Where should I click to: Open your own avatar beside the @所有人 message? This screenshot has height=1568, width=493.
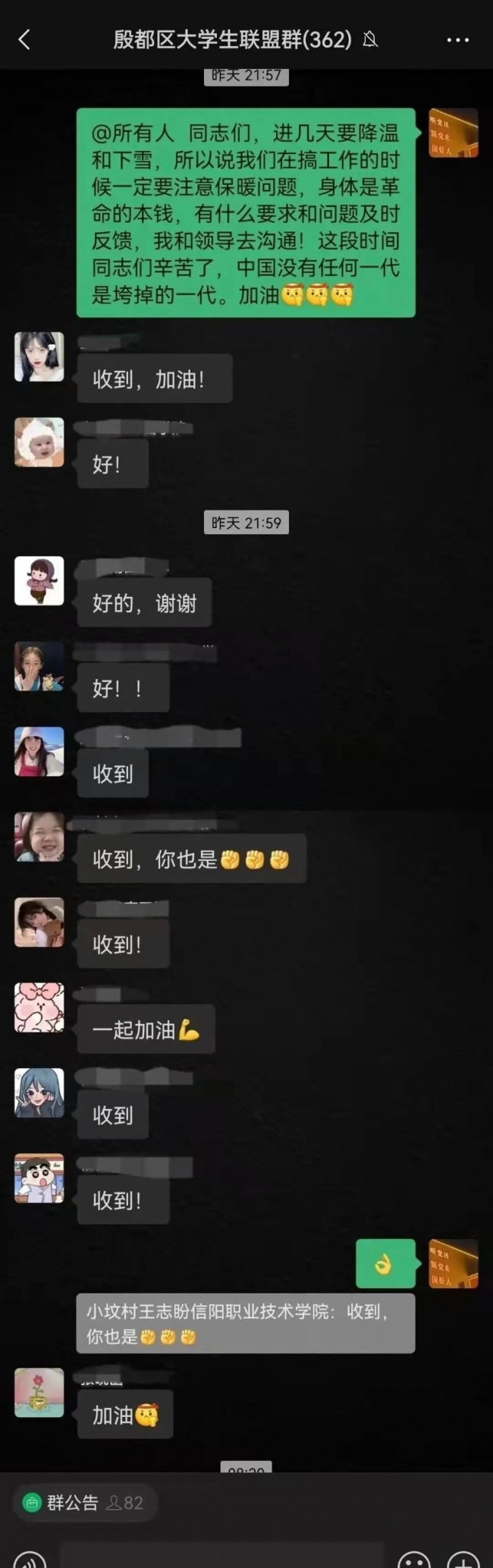pyautogui.click(x=454, y=133)
